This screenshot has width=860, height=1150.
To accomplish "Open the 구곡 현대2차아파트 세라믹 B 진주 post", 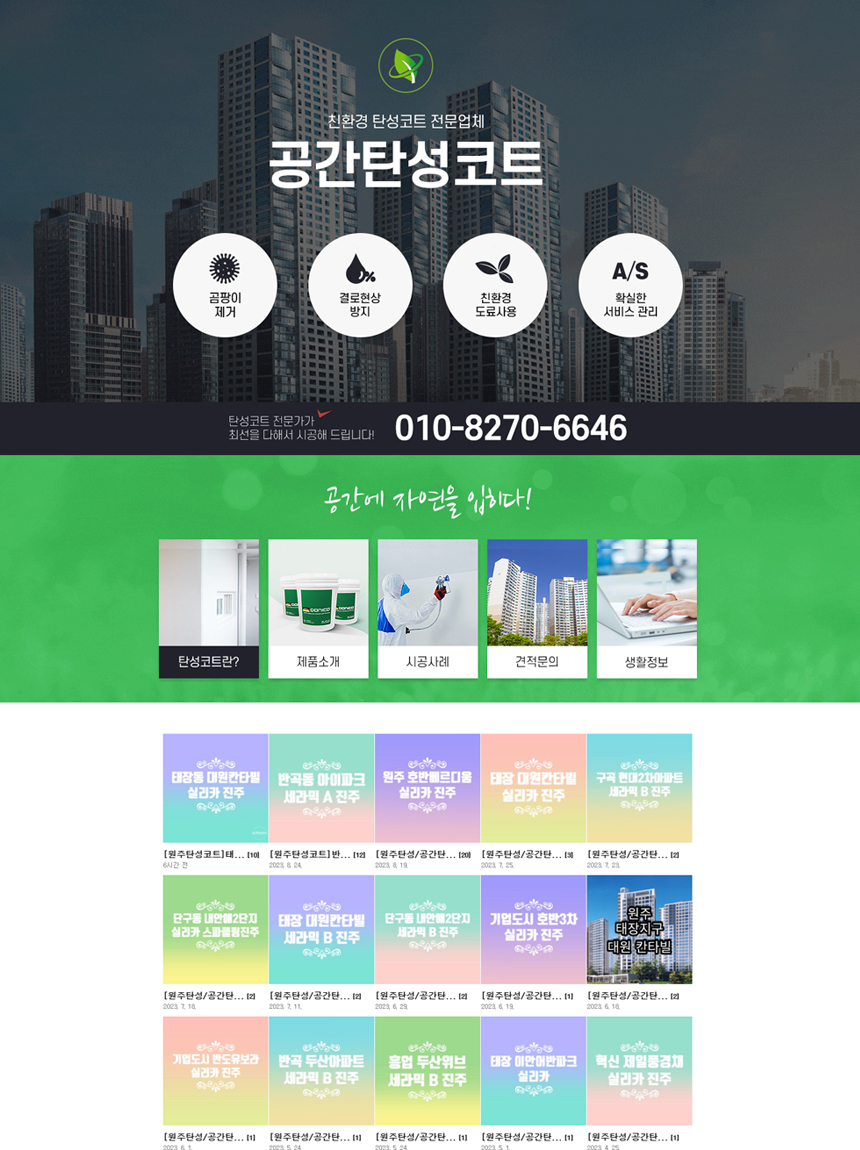I will (639, 788).
